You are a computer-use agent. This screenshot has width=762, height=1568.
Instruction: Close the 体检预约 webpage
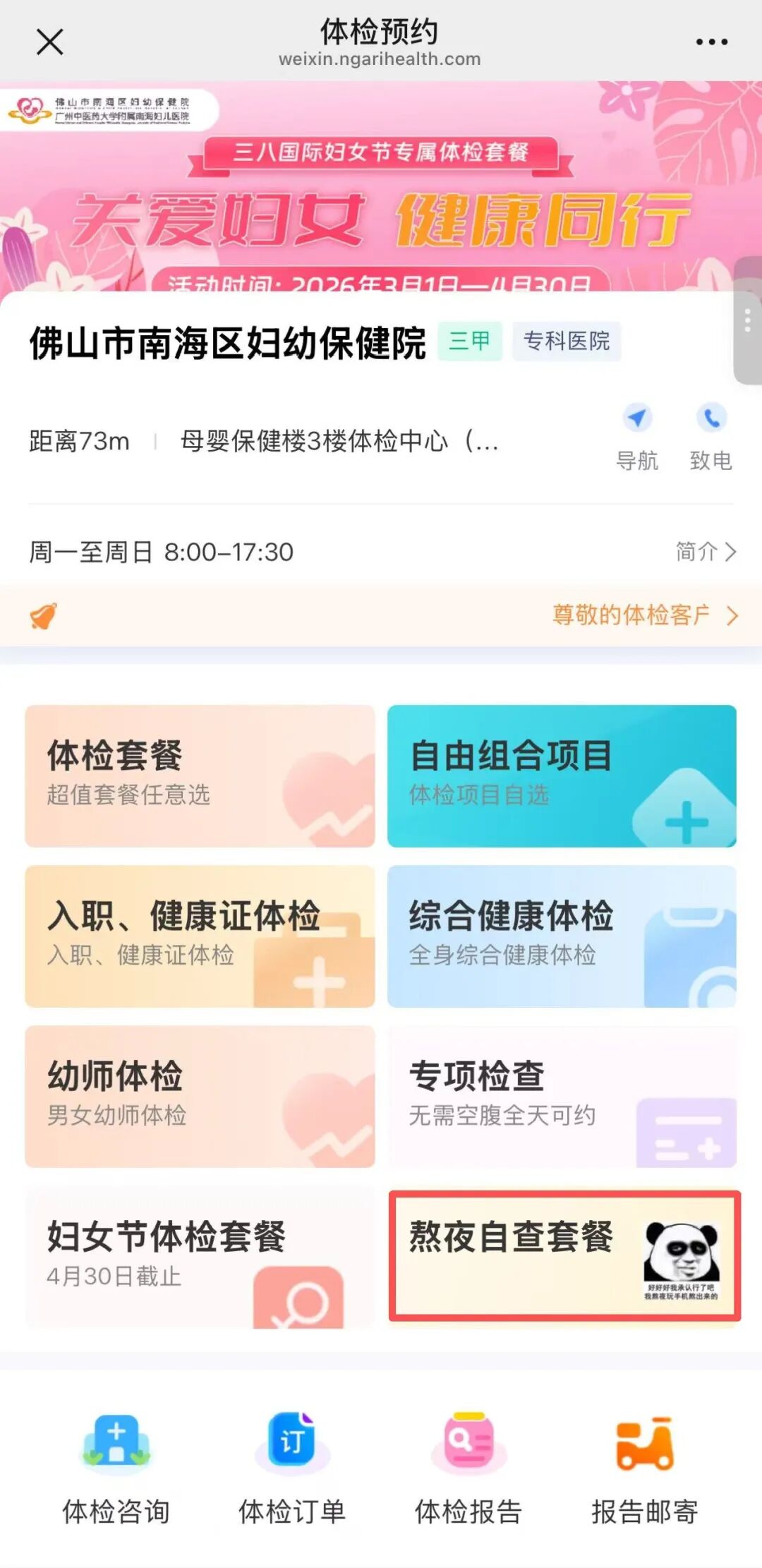49,42
